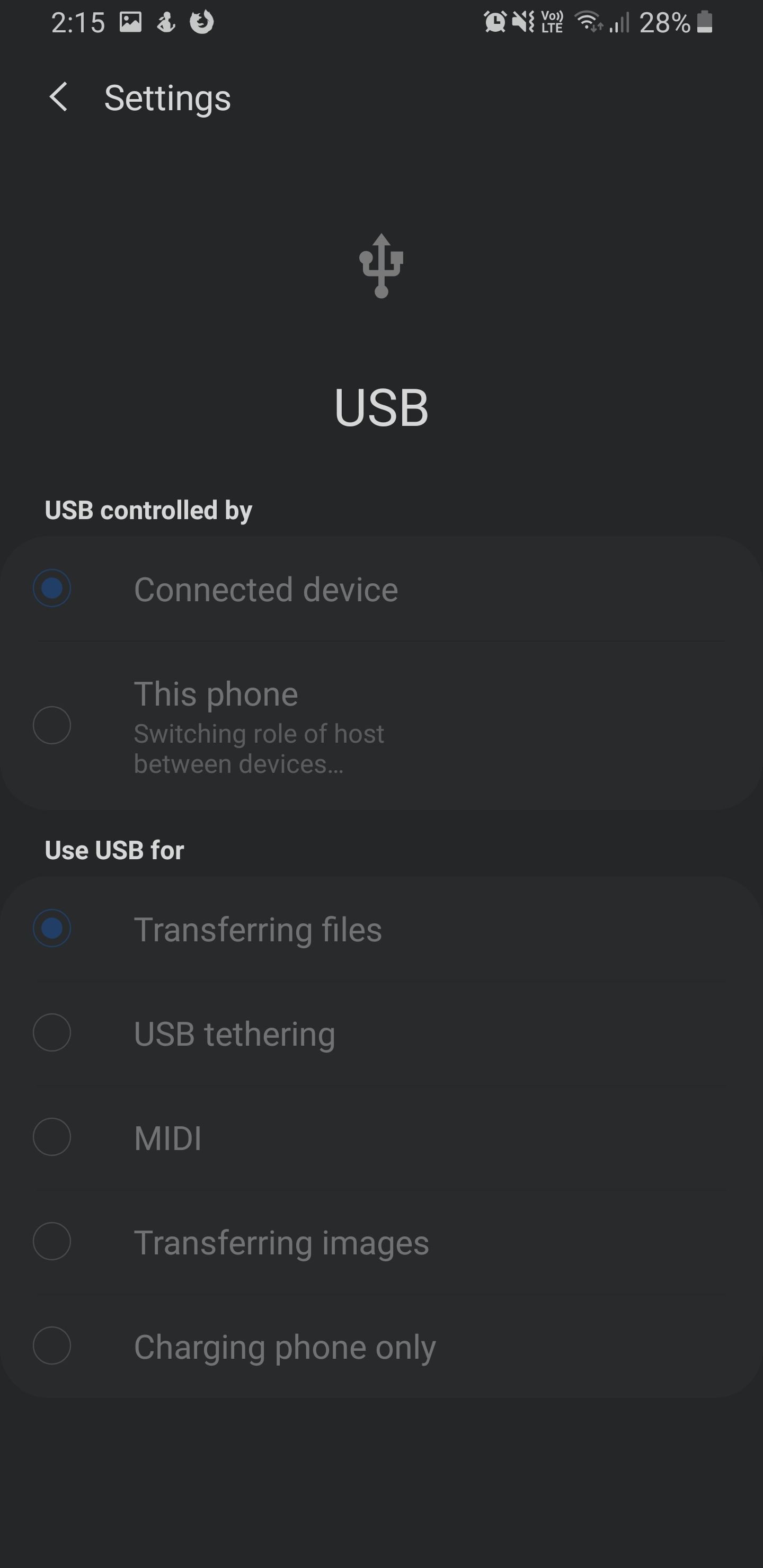Choose the MIDI option
763x1568 pixels.
point(52,1137)
